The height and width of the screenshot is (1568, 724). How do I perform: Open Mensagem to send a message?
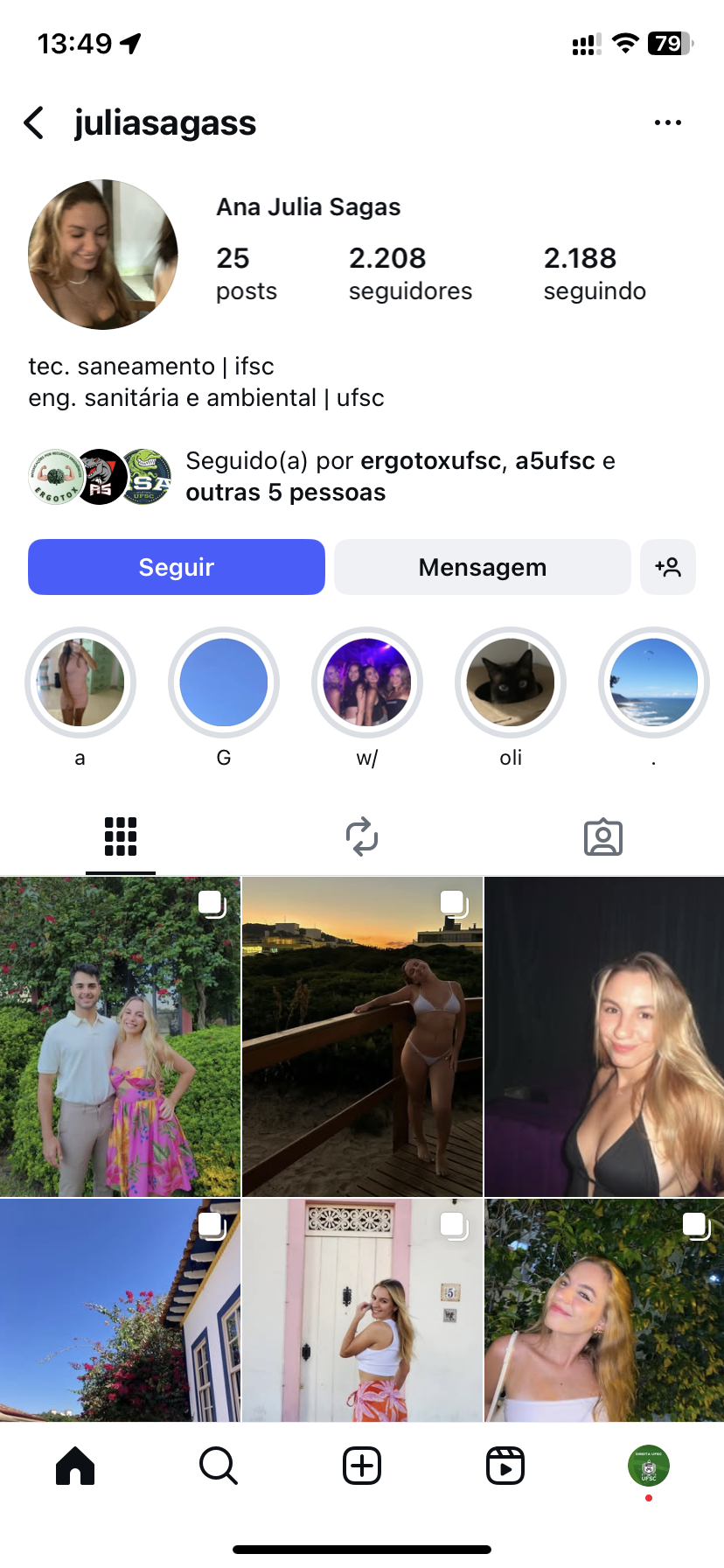tap(482, 567)
